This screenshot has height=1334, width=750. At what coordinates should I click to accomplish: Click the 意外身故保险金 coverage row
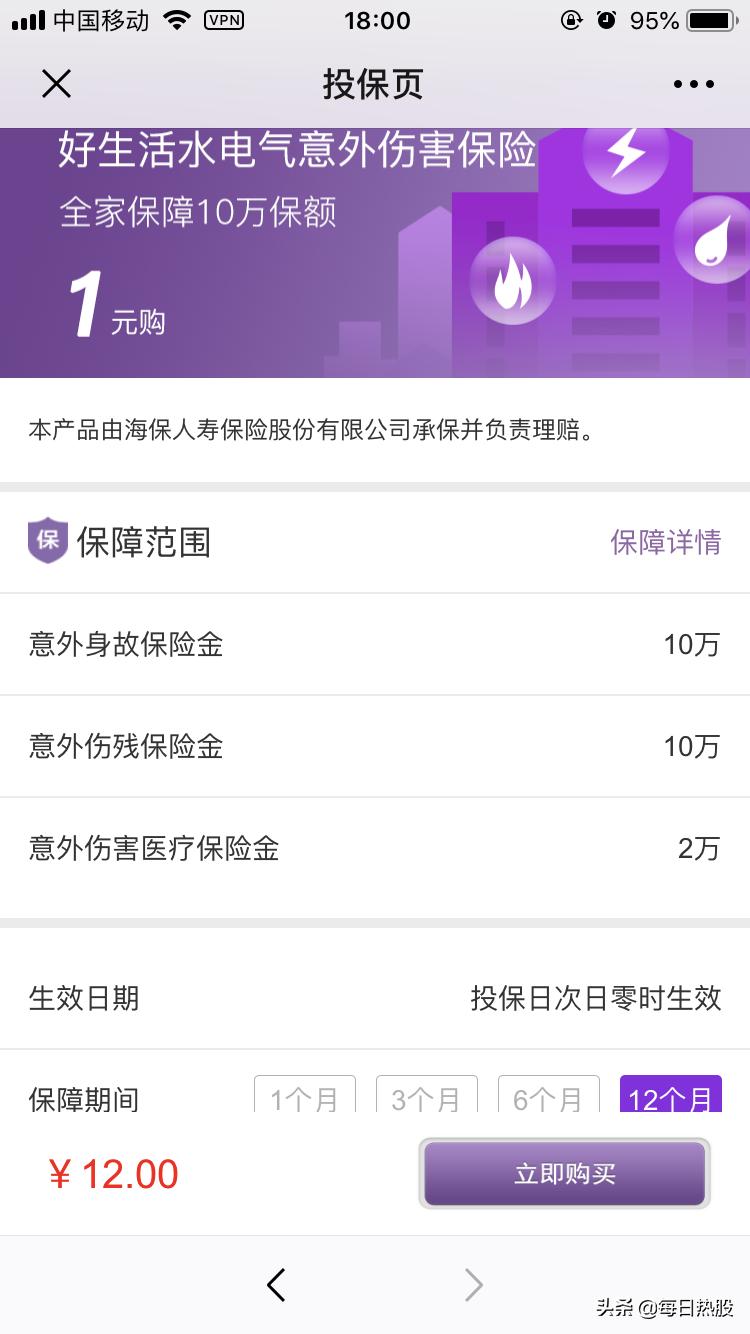[x=375, y=645]
